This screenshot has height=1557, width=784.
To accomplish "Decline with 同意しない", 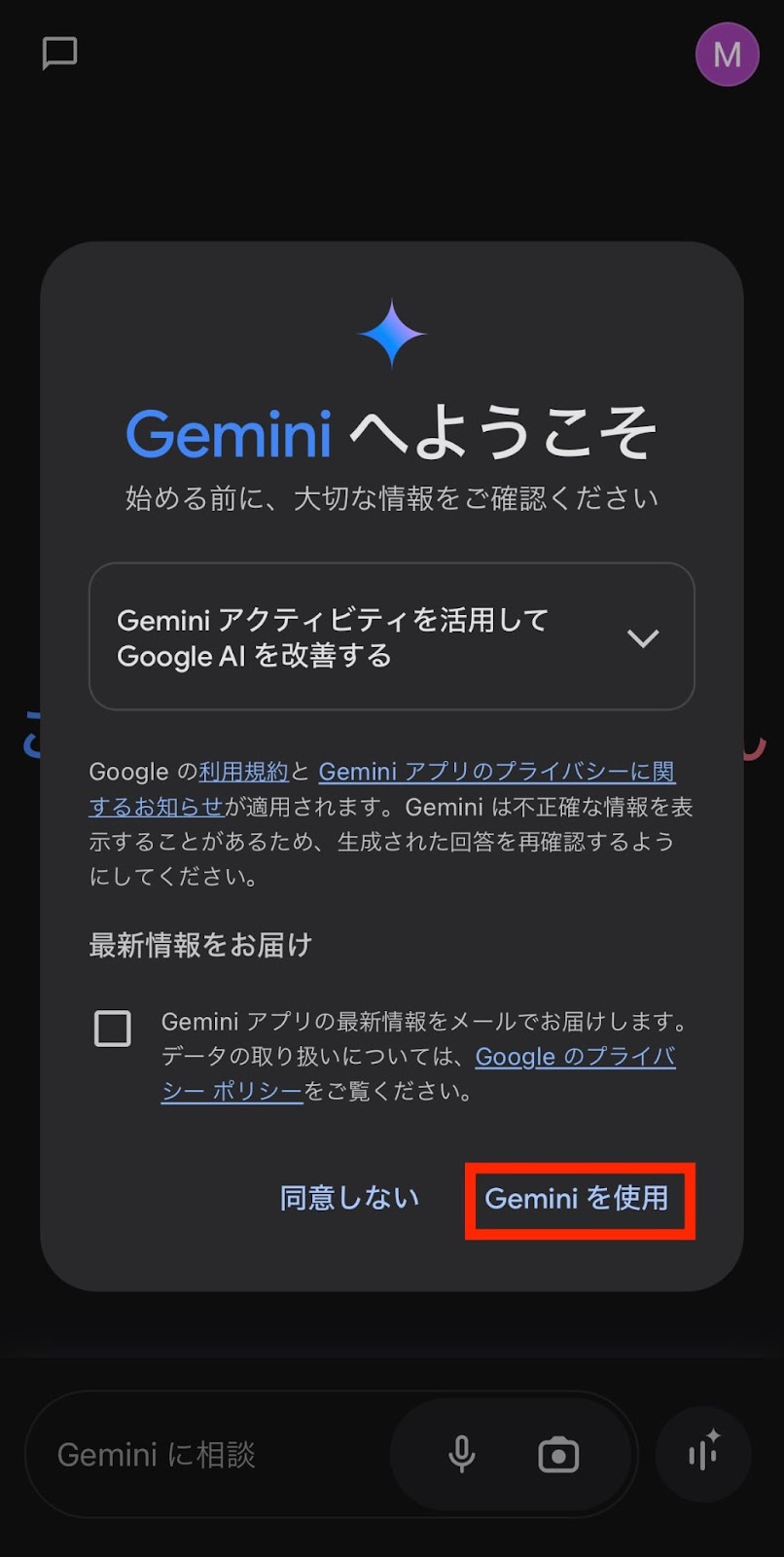I will click(x=349, y=1198).
